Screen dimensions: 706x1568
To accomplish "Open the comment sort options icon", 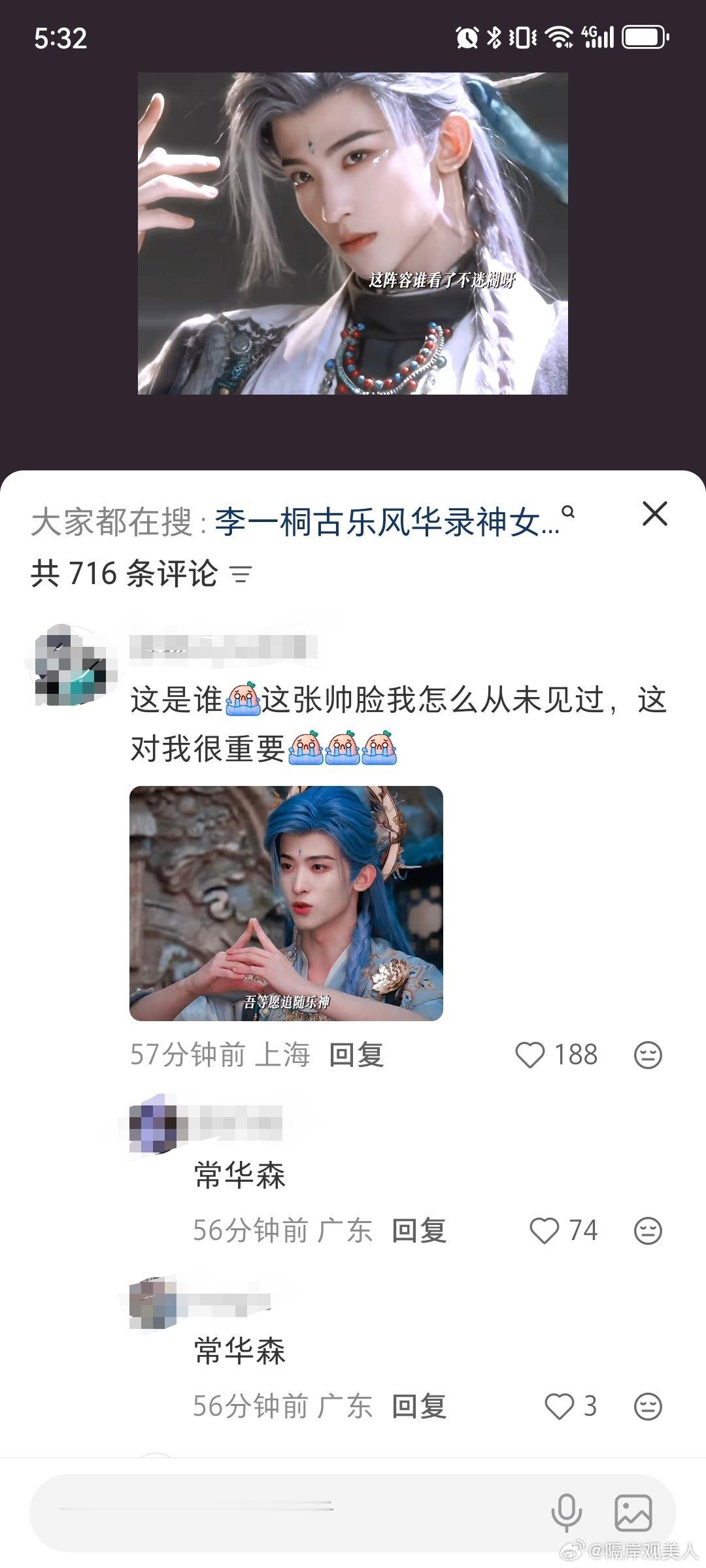I will pyautogui.click(x=241, y=574).
